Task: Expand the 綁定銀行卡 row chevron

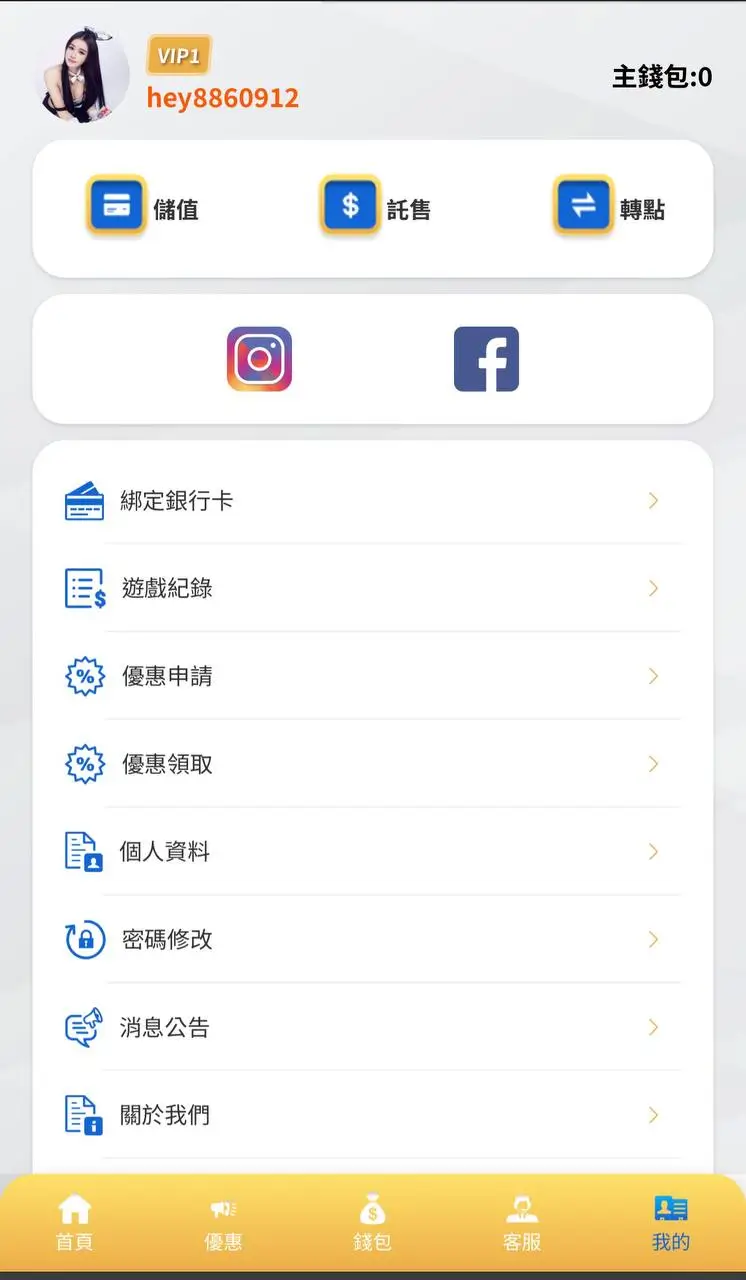Action: [654, 500]
